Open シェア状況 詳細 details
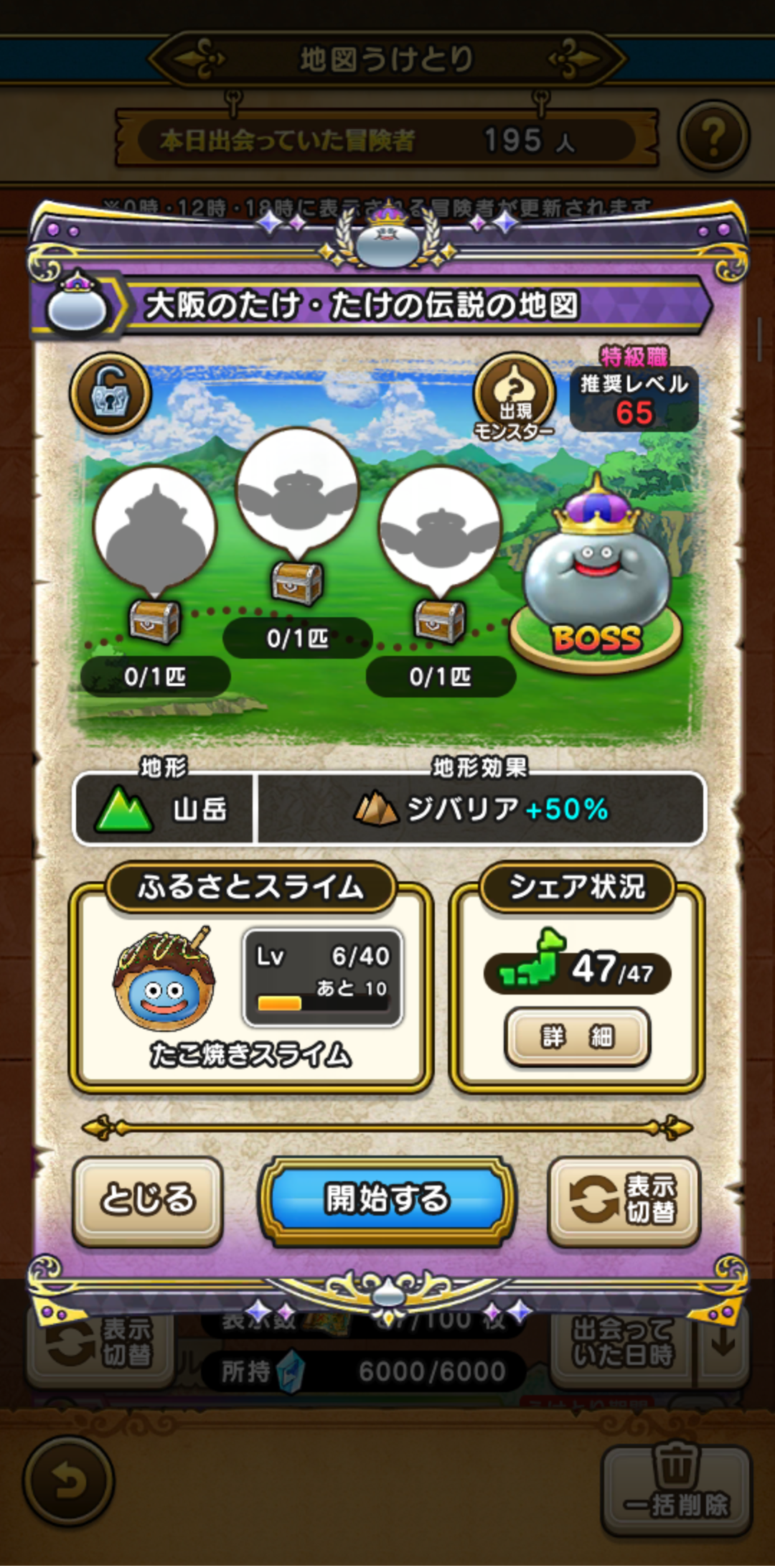775x1568 pixels. (x=577, y=1036)
